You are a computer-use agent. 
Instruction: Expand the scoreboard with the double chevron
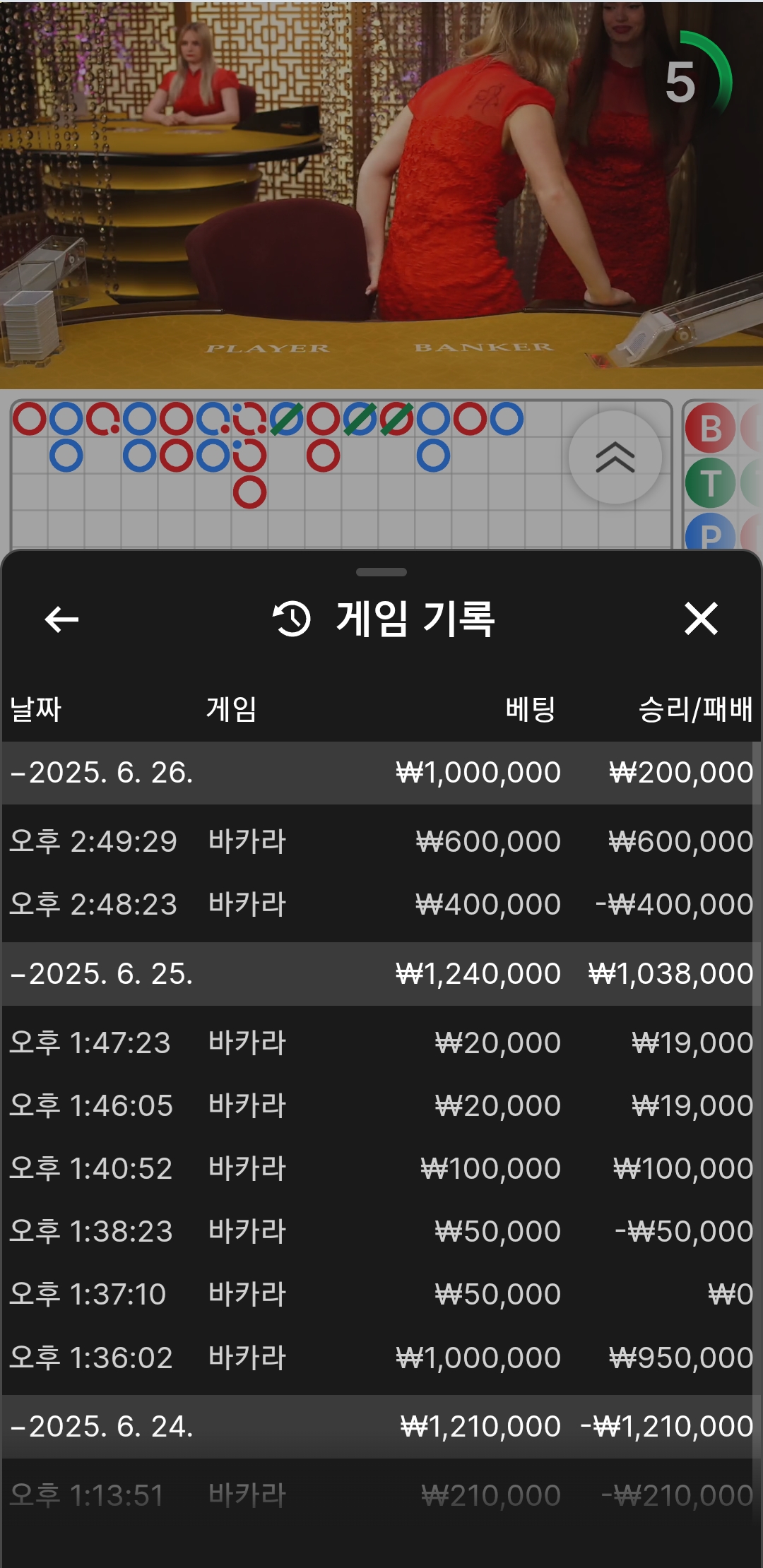pos(615,458)
